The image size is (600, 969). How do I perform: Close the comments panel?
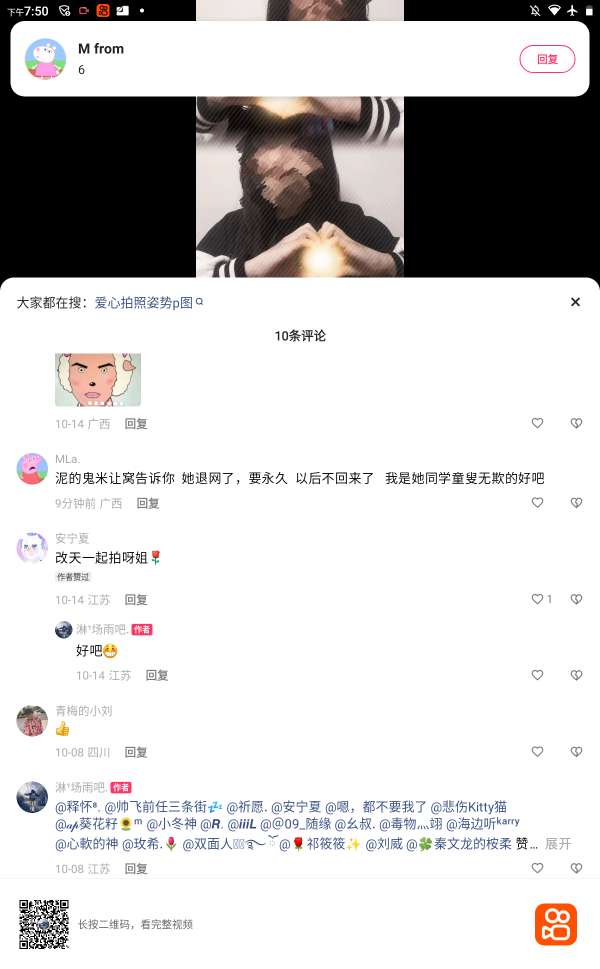pos(575,302)
